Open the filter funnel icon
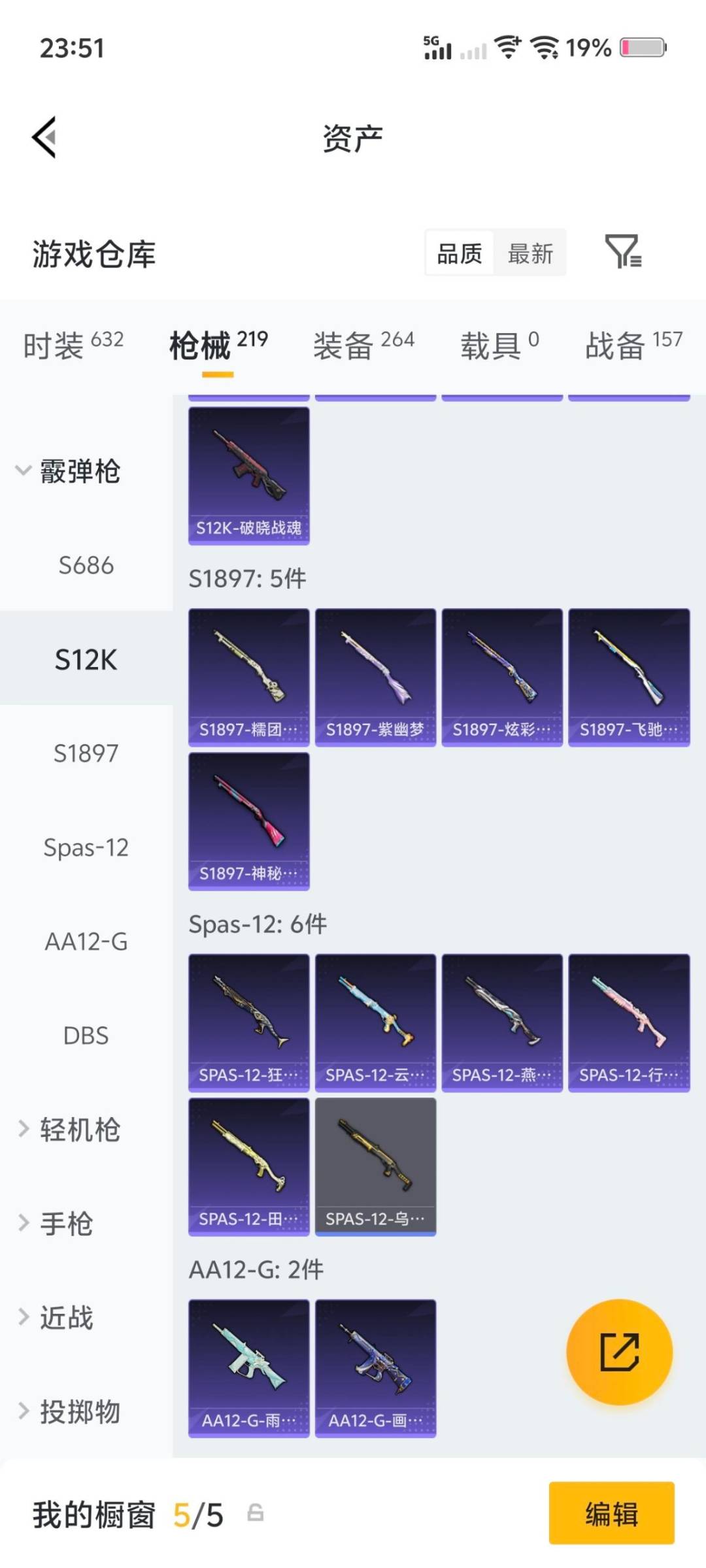The image size is (706, 1568). (622, 252)
